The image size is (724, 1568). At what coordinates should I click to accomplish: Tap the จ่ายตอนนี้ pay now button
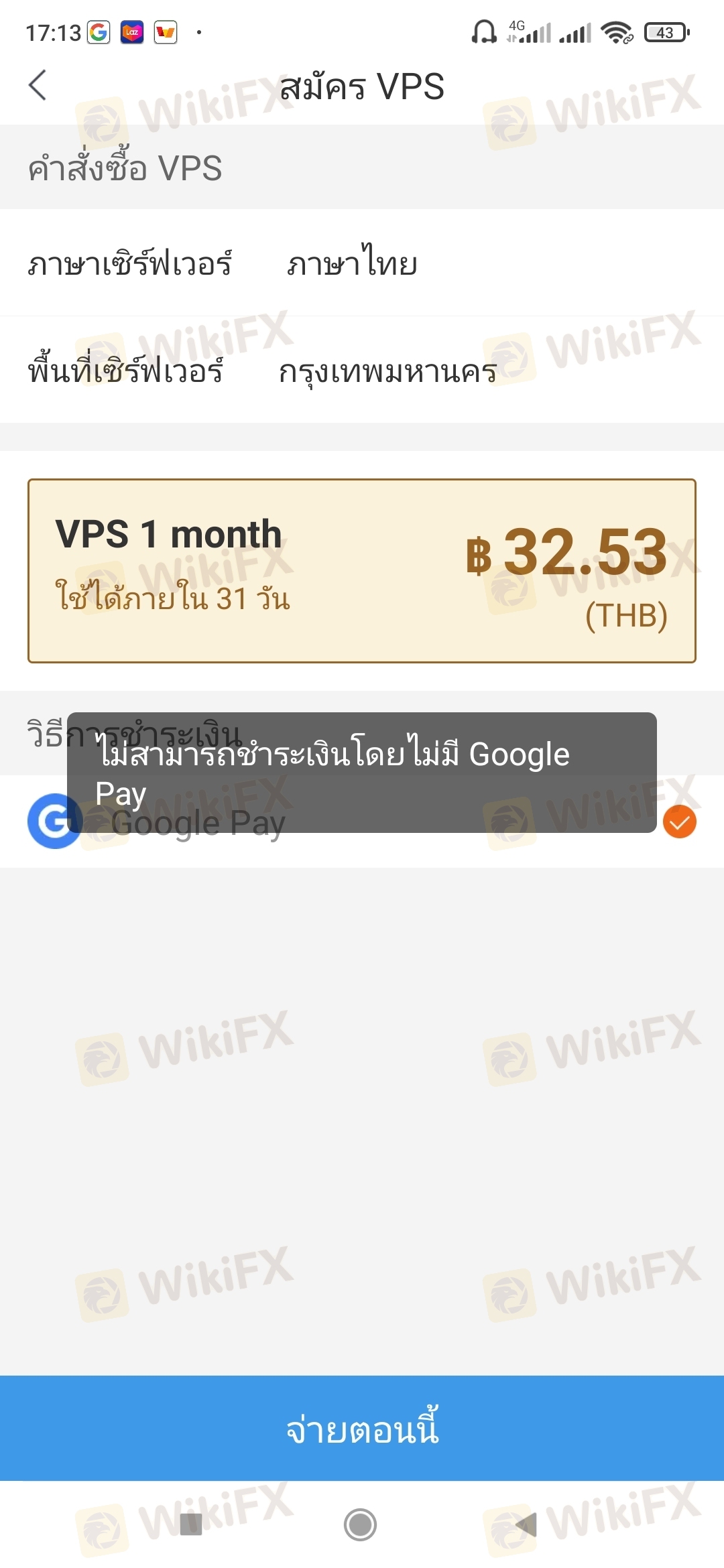click(362, 1428)
